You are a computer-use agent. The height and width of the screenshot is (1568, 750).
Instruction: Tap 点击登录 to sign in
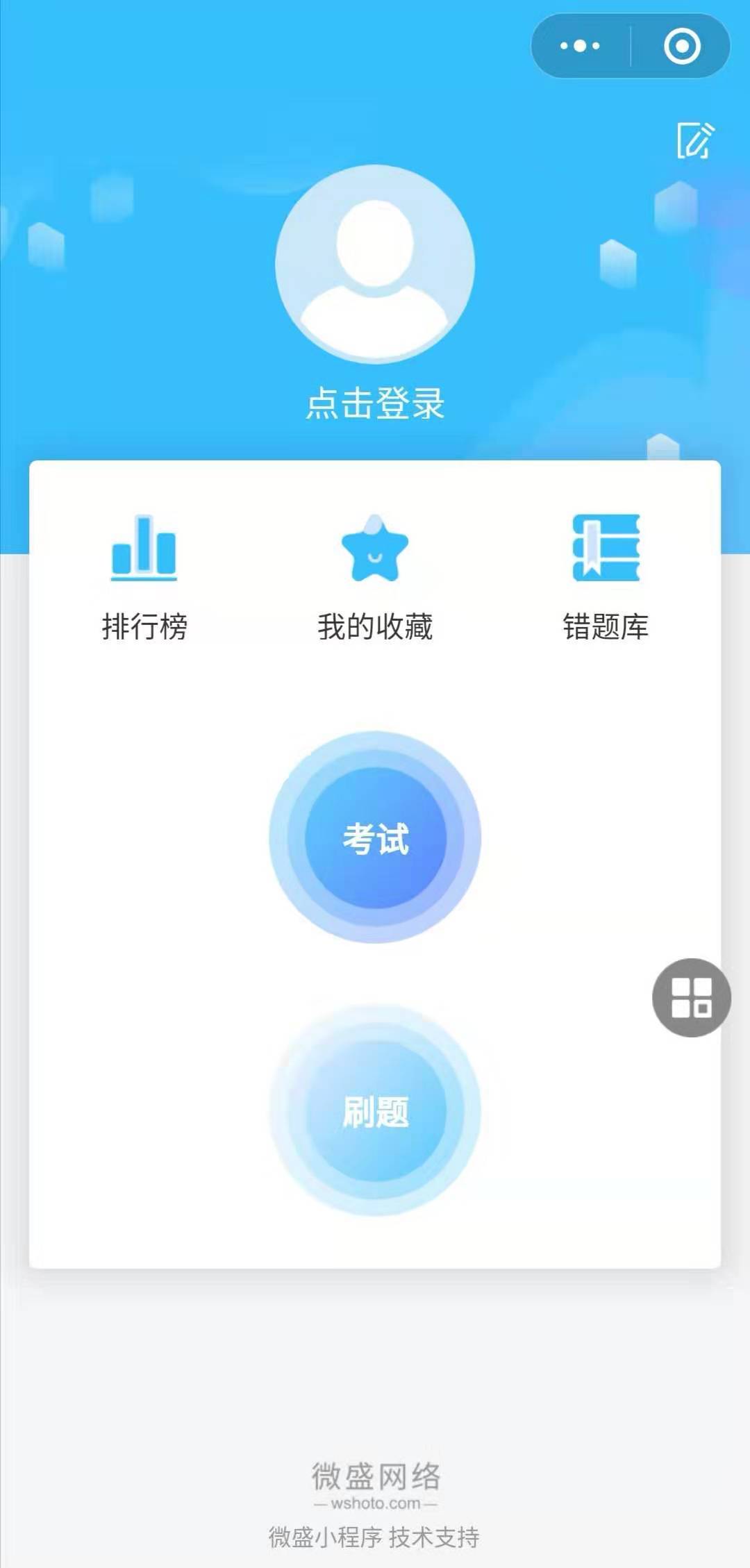[375, 403]
